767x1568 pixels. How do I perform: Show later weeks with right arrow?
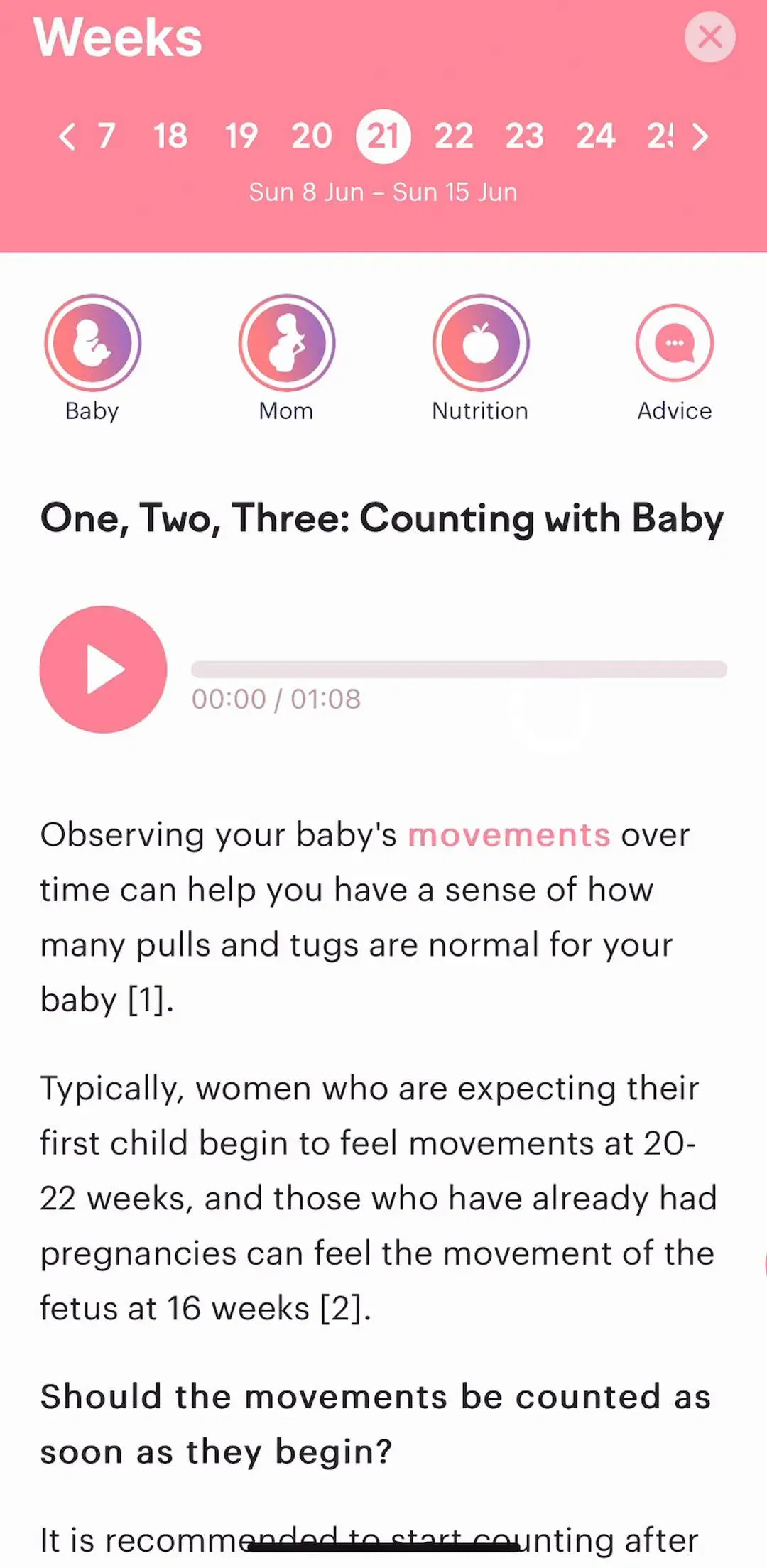700,136
